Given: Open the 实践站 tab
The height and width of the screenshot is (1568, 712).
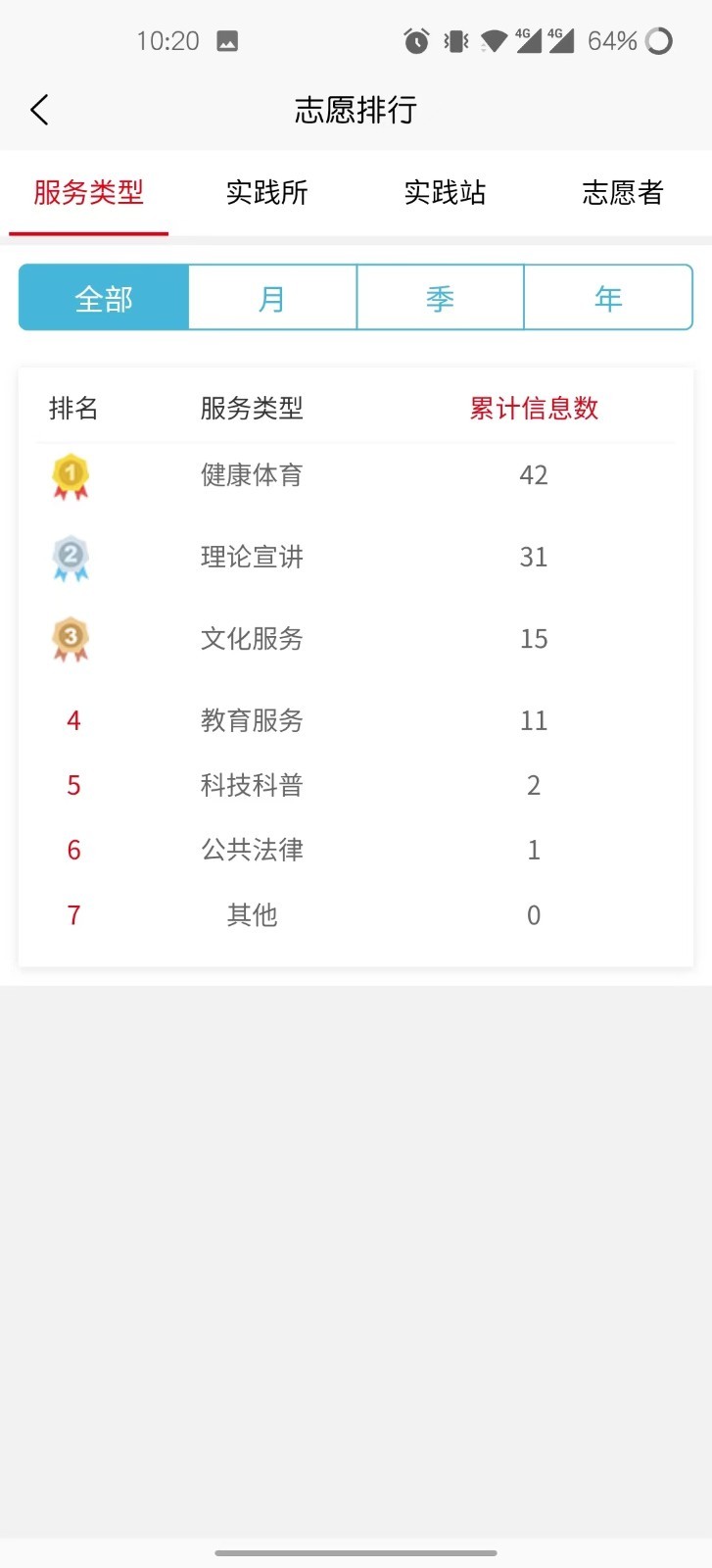Looking at the screenshot, I should (445, 192).
